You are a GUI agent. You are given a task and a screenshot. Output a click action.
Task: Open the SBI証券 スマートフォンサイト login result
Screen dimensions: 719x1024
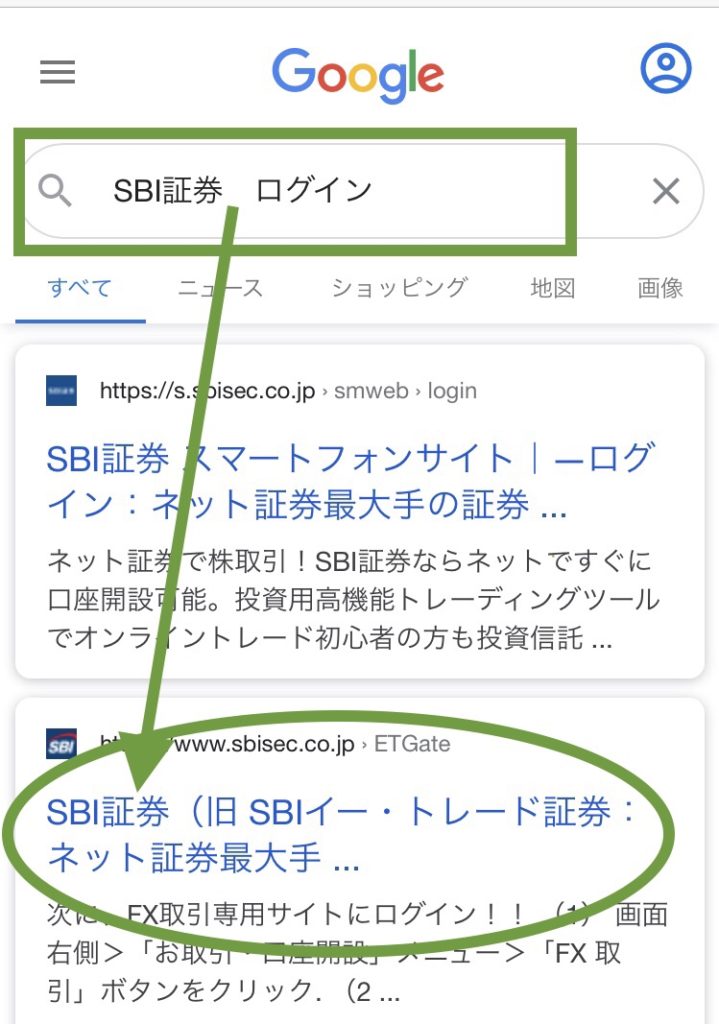pos(350,482)
